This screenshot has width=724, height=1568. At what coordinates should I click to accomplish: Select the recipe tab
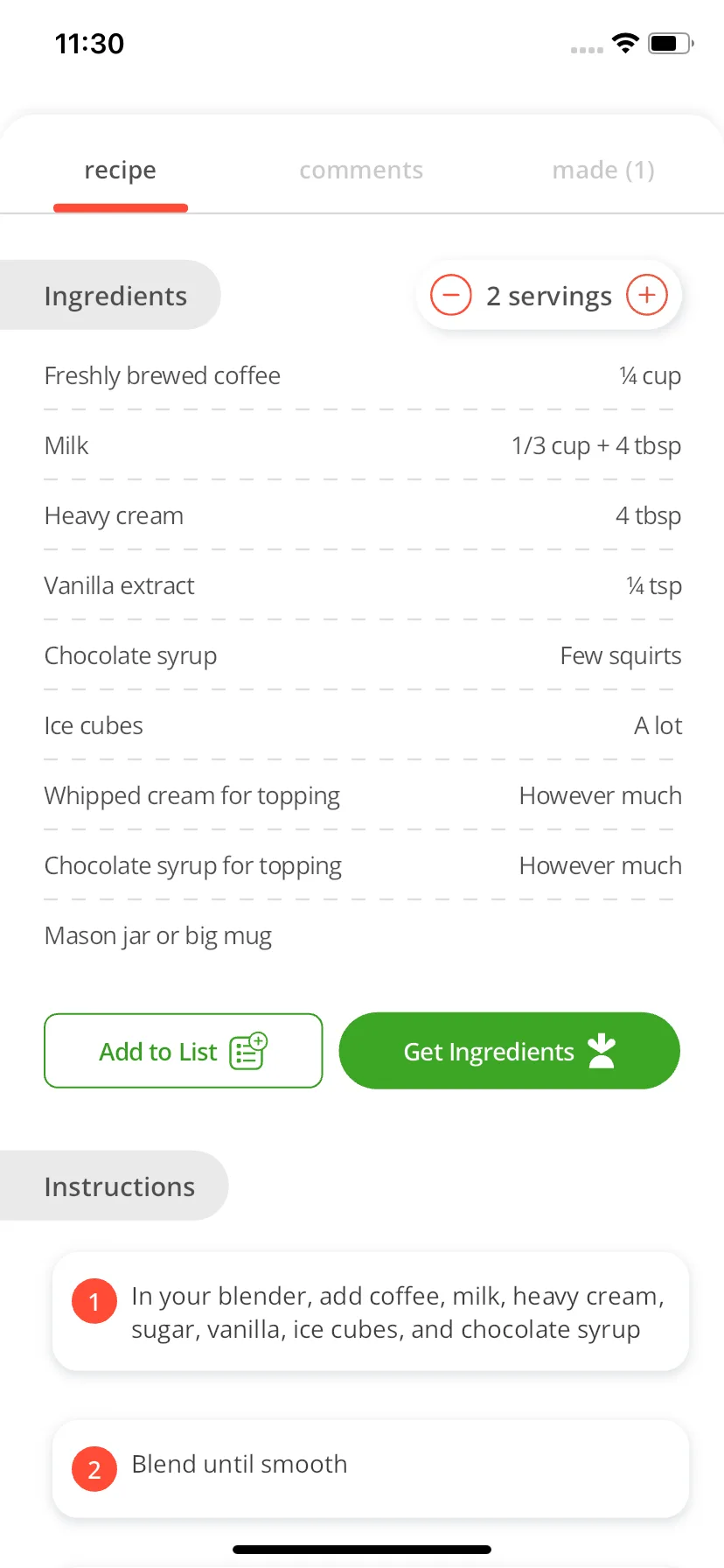click(x=121, y=170)
